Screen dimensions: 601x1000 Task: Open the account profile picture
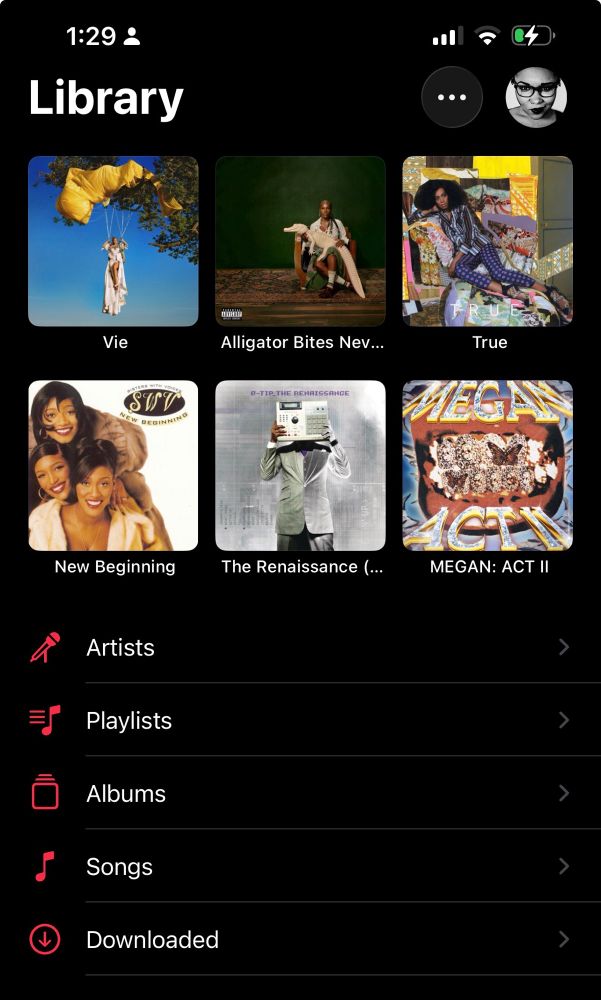(537, 98)
